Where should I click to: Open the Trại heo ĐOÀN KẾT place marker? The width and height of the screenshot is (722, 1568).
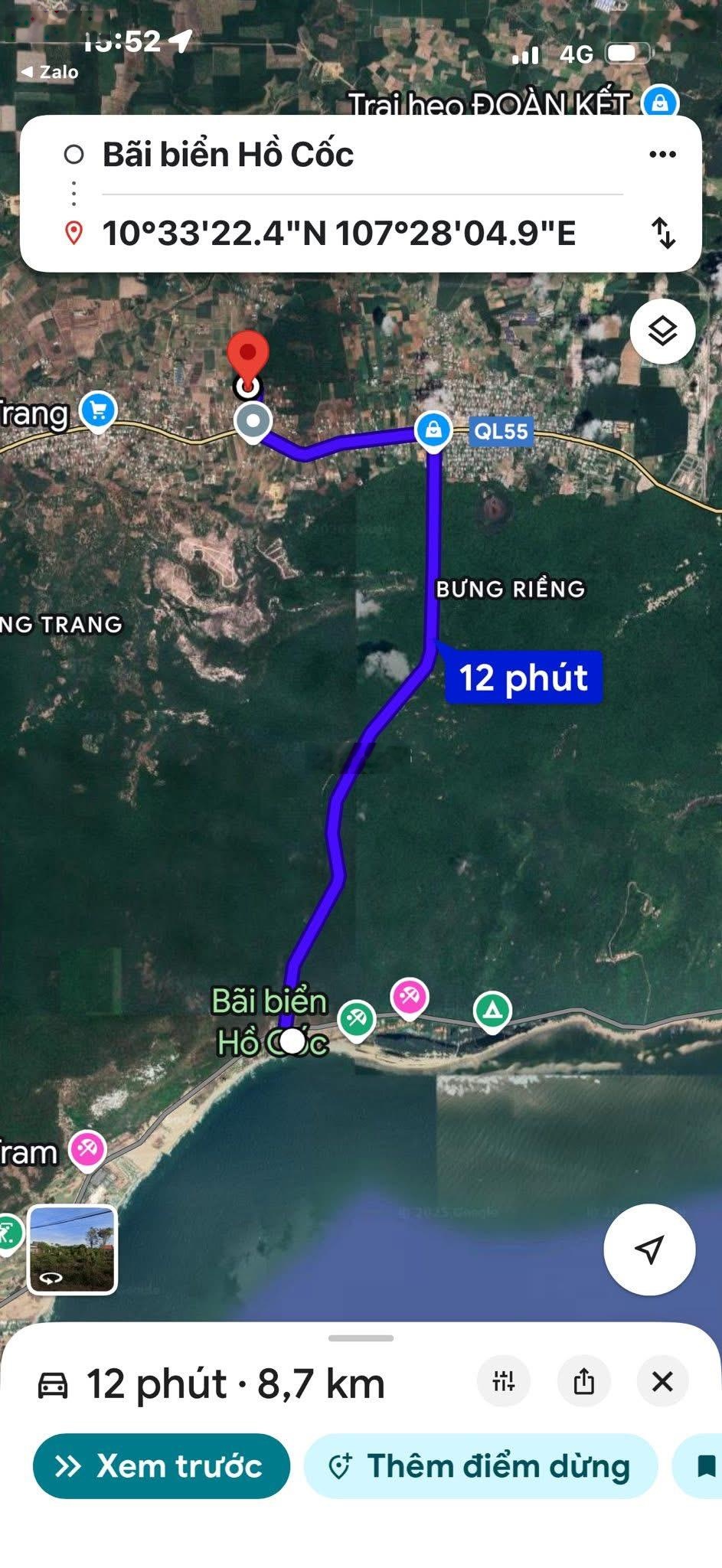coord(659,102)
